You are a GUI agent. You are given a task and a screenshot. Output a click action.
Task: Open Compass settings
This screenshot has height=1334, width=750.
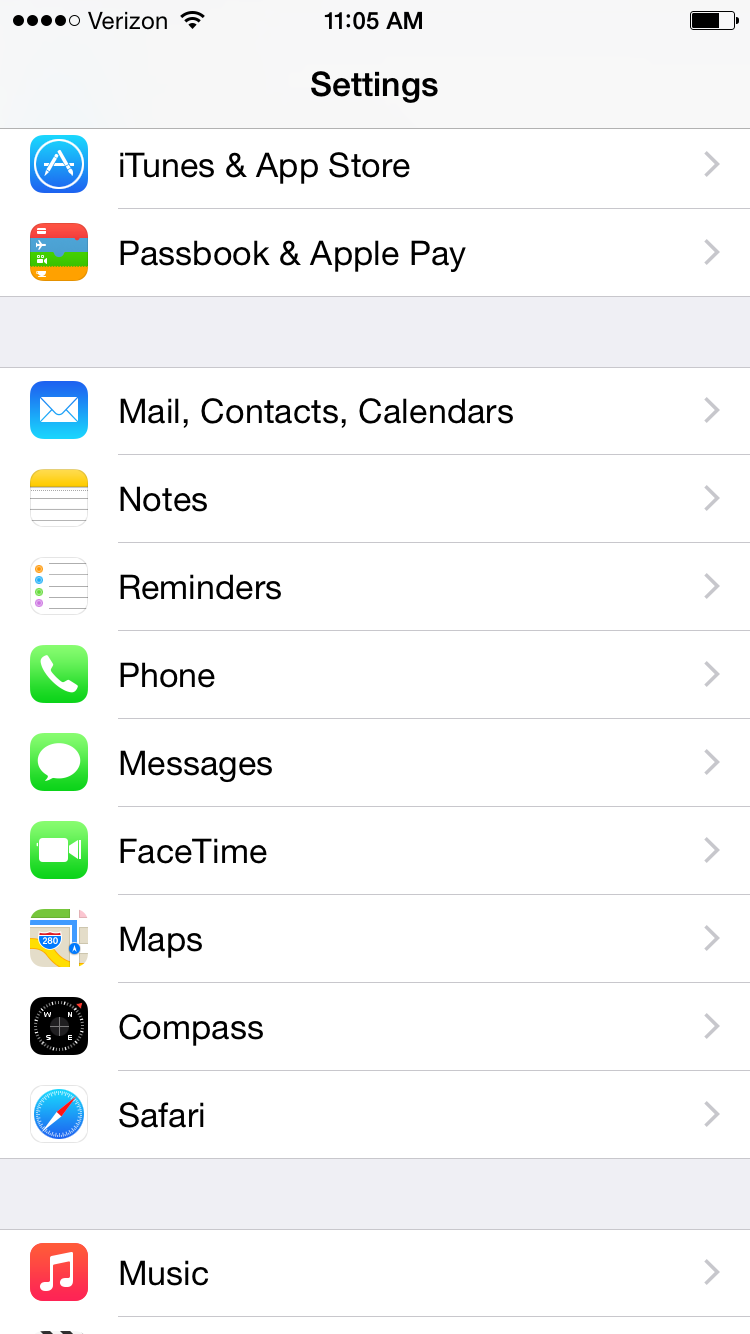[x=375, y=1027]
